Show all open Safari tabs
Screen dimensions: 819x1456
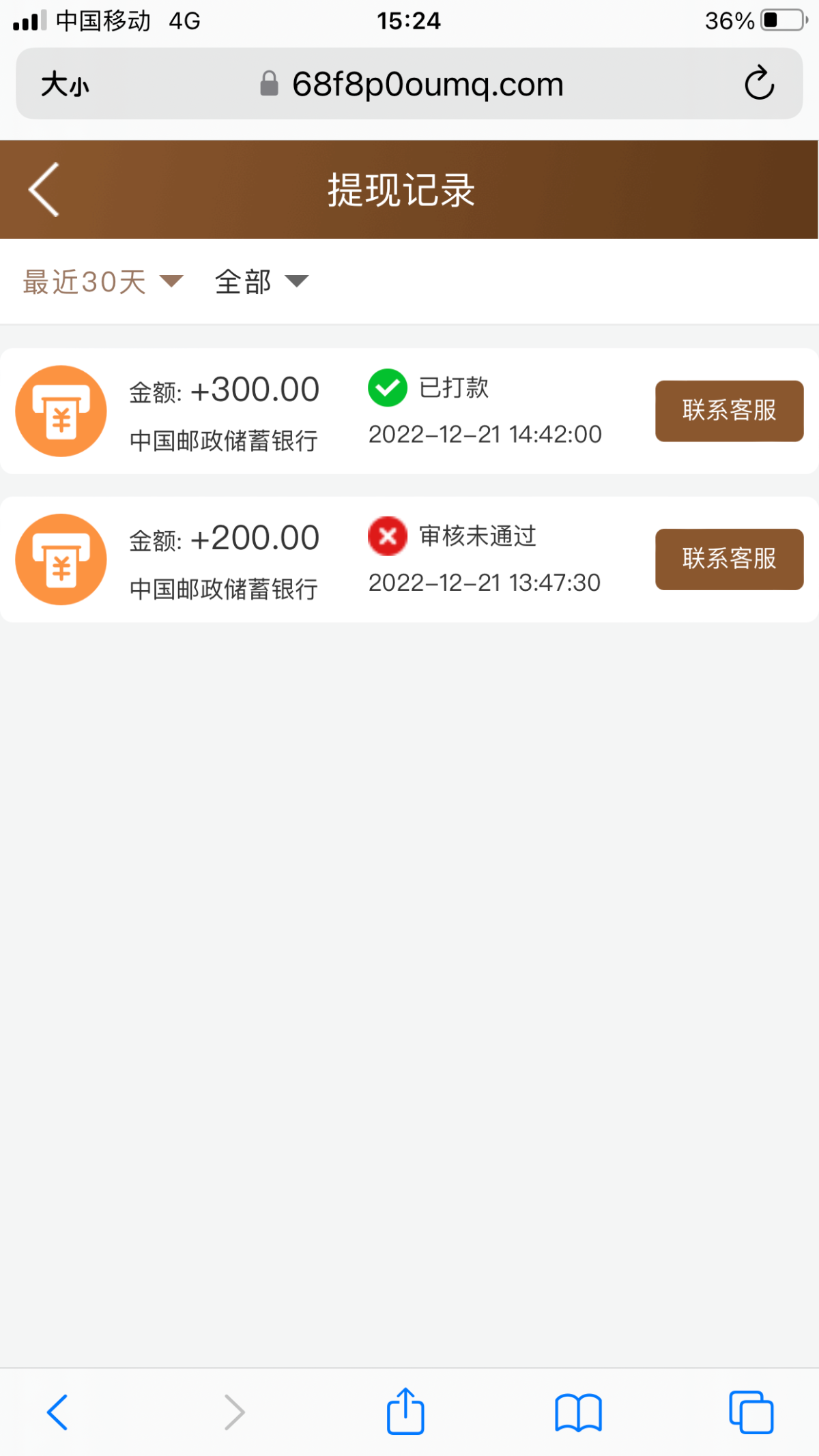[751, 1412]
